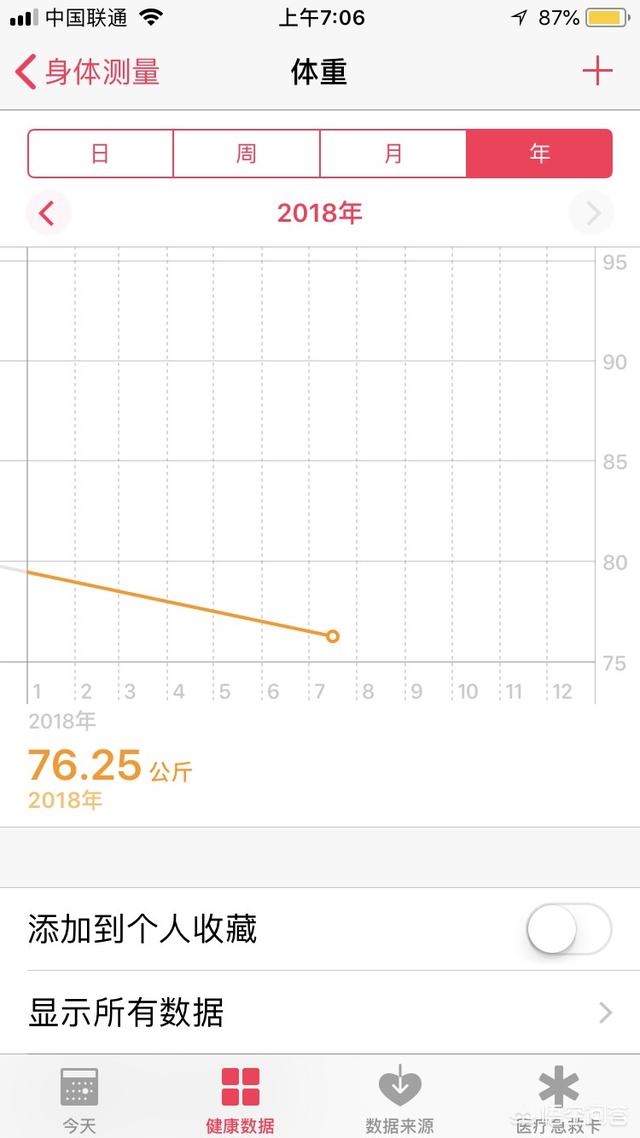Switch to the 月 view

393,153
